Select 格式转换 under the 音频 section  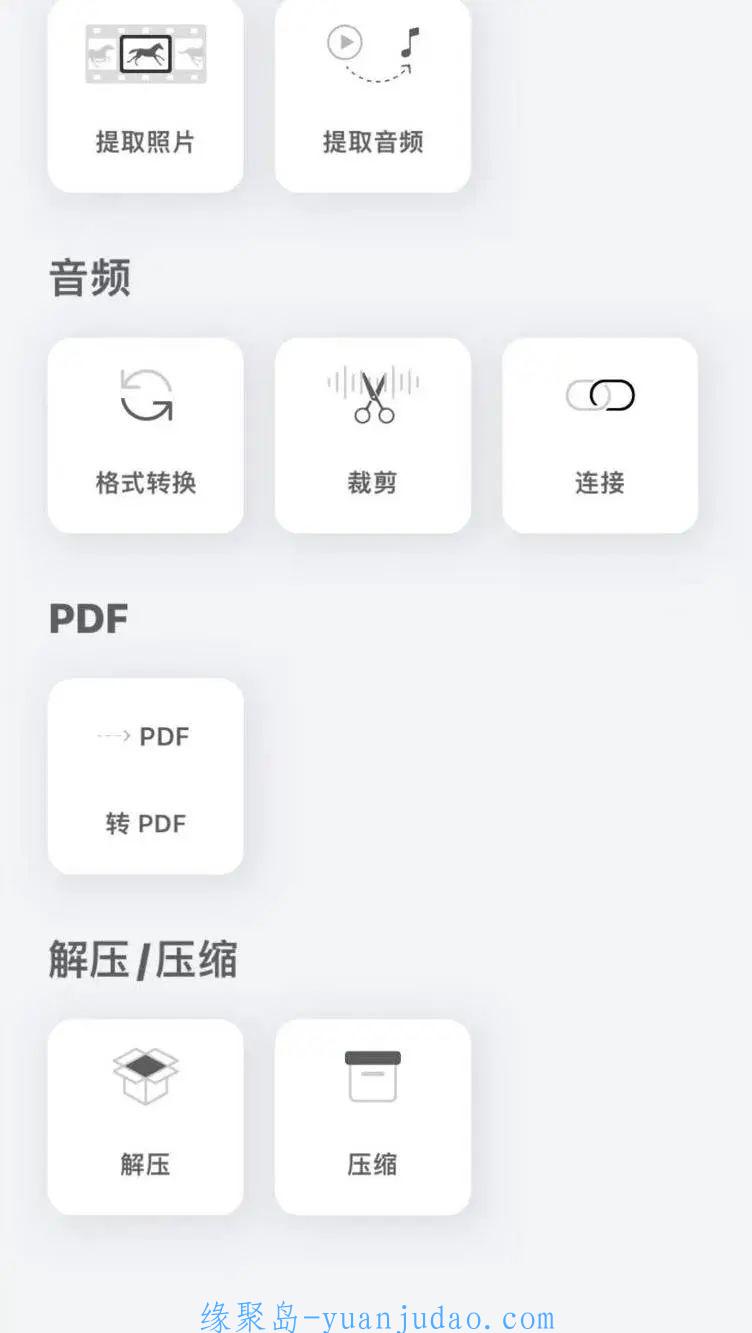[x=146, y=435]
